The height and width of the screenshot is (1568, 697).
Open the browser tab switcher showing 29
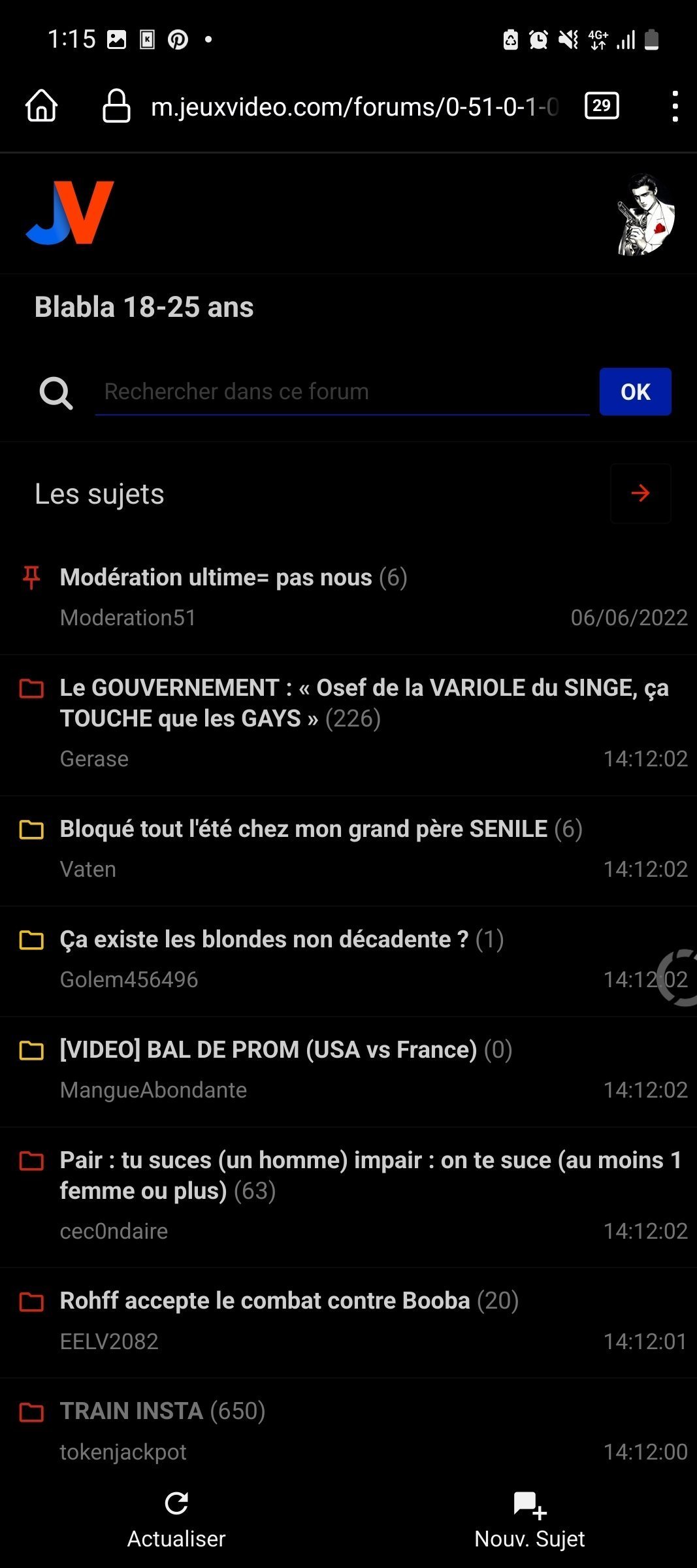pos(602,106)
